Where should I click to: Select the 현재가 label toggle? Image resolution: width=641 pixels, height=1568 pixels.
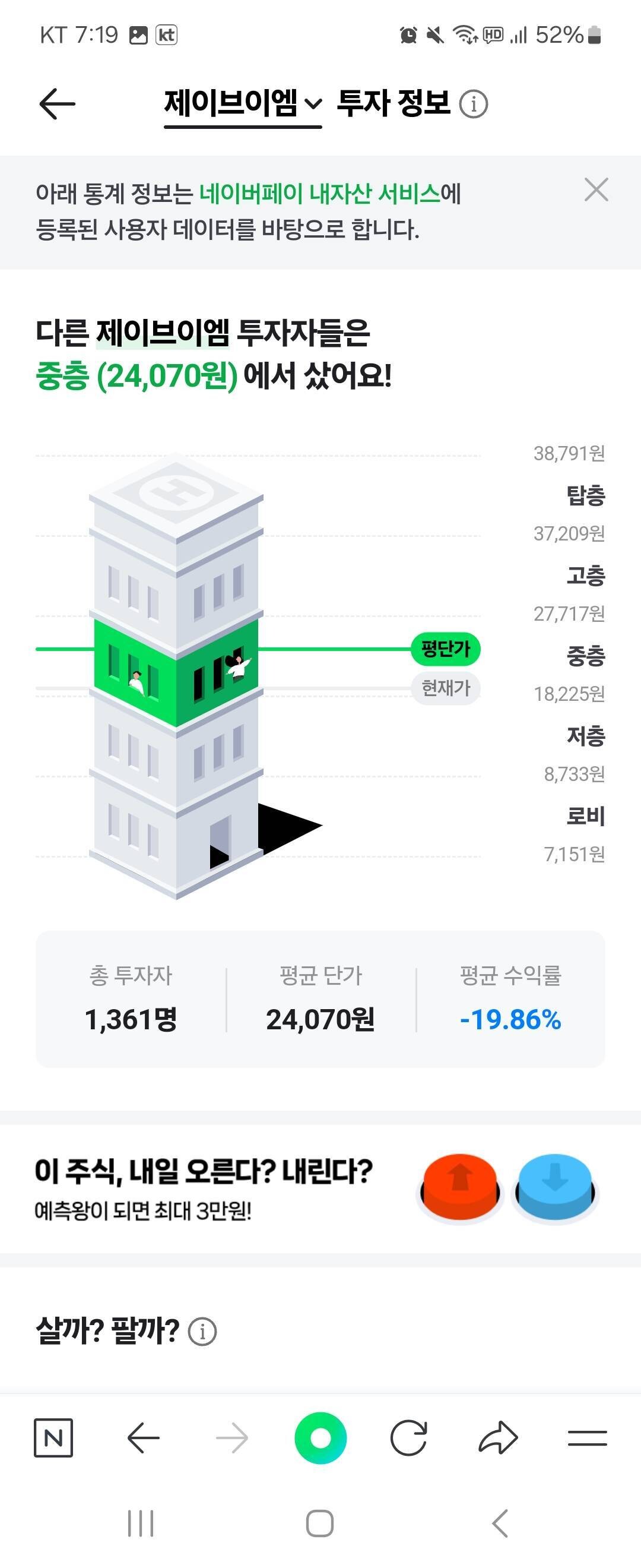click(446, 687)
